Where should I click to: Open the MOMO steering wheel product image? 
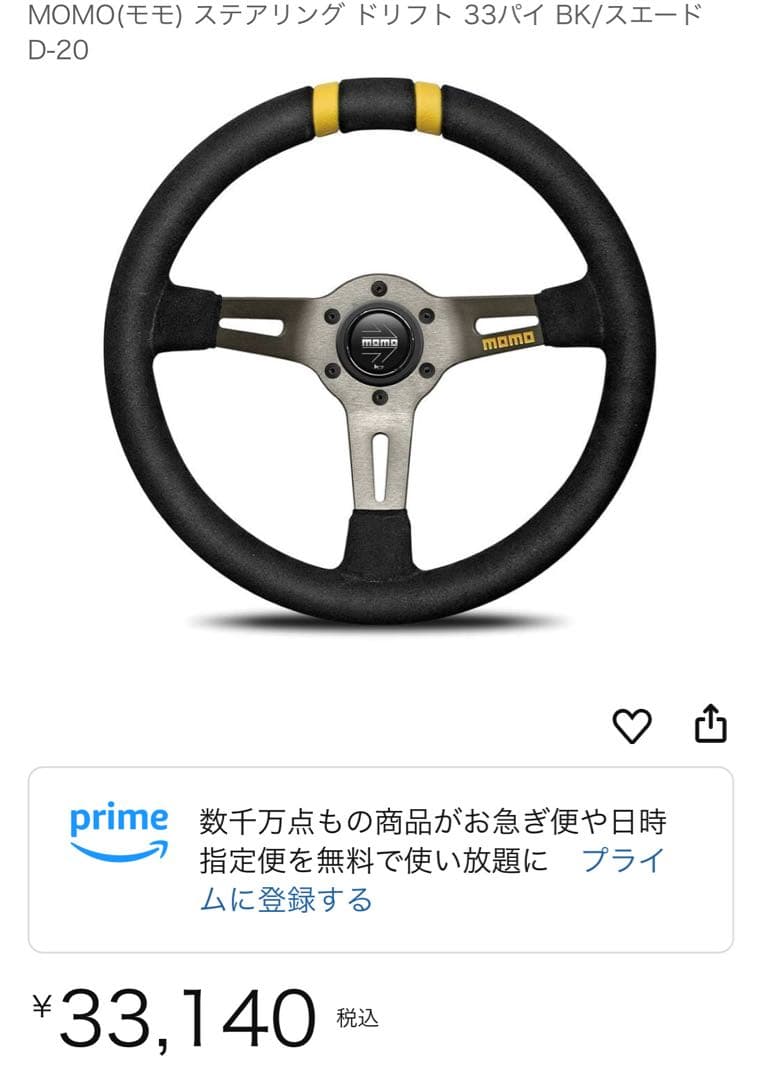click(x=380, y=350)
